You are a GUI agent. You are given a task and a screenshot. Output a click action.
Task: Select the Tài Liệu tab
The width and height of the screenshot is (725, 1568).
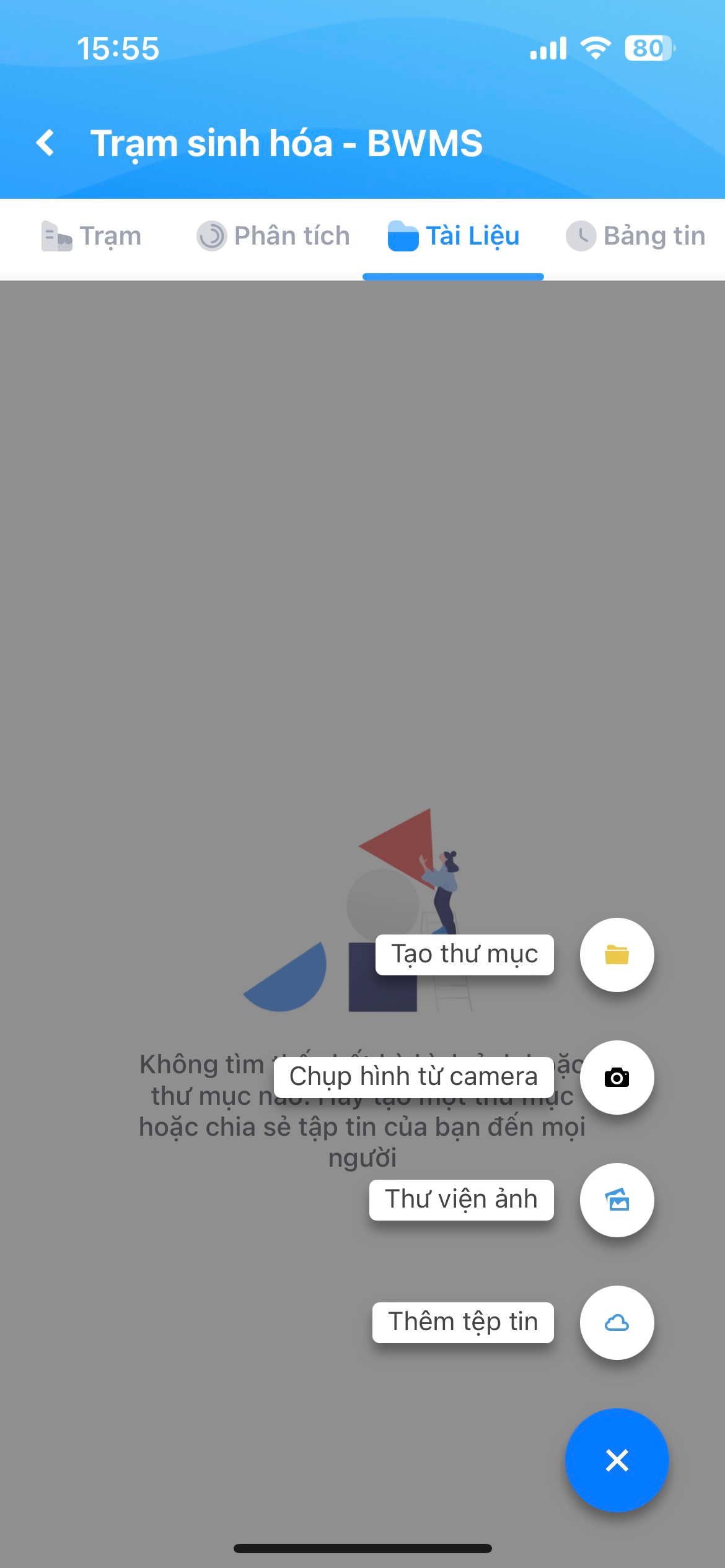[453, 236]
